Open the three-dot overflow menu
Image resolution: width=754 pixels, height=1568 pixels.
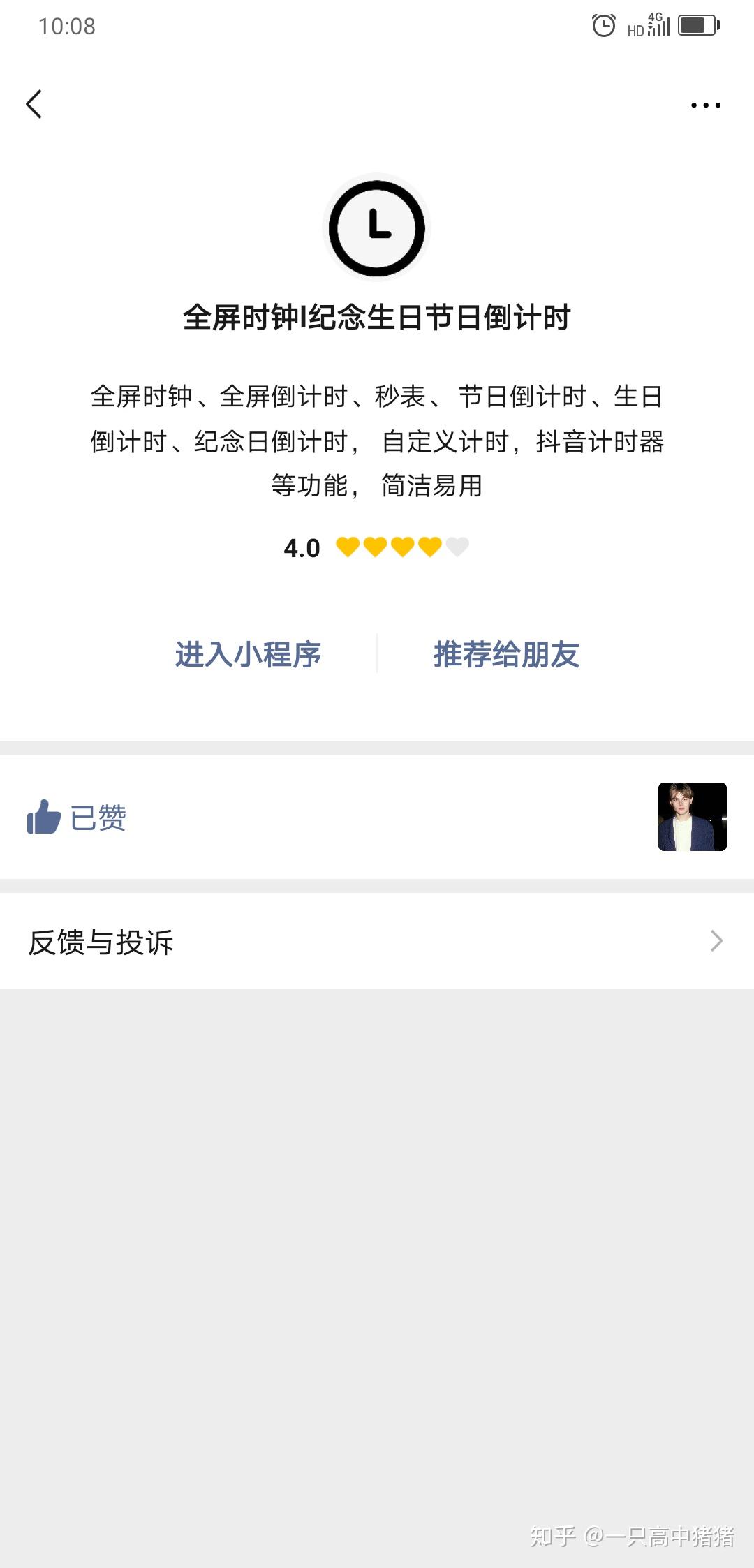[705, 105]
